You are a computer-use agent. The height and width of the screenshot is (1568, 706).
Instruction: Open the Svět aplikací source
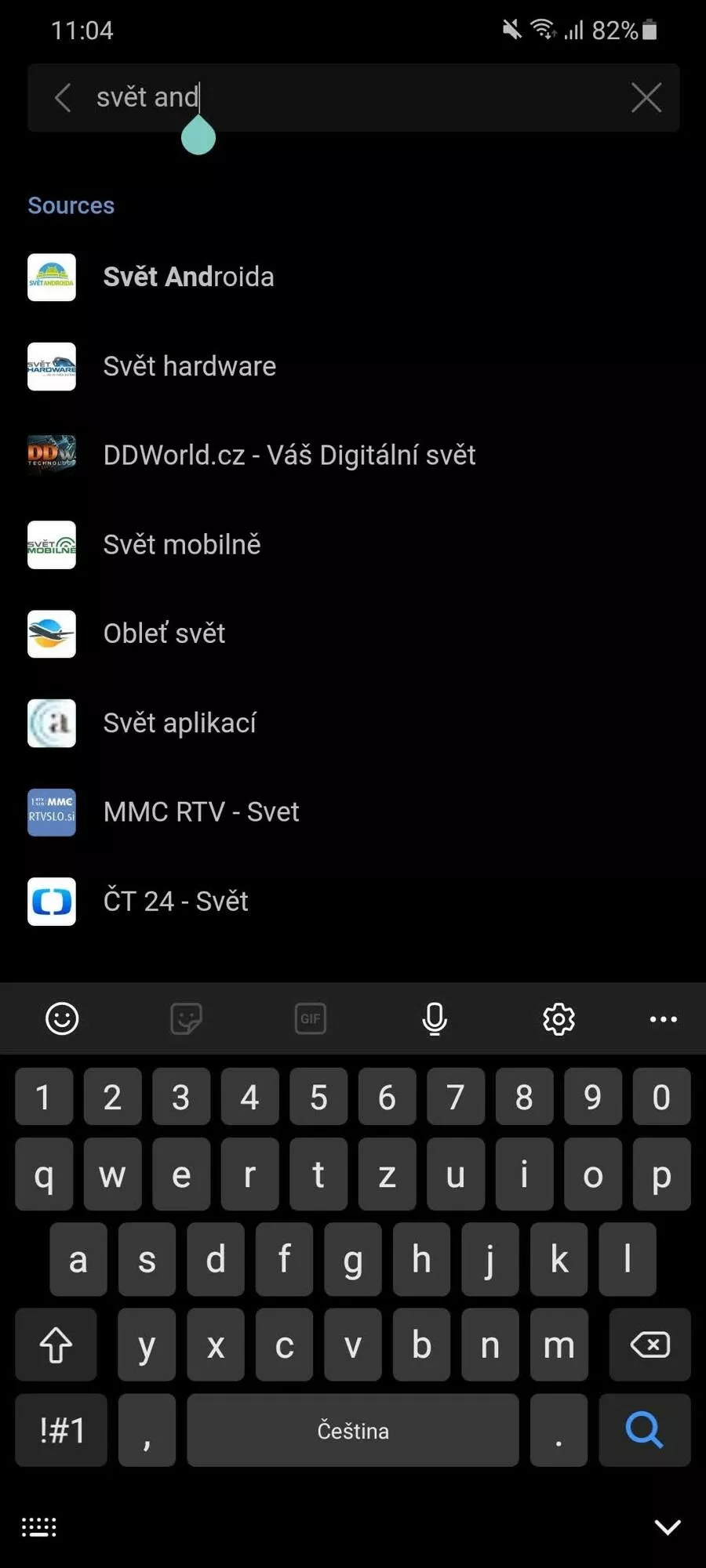(x=353, y=723)
